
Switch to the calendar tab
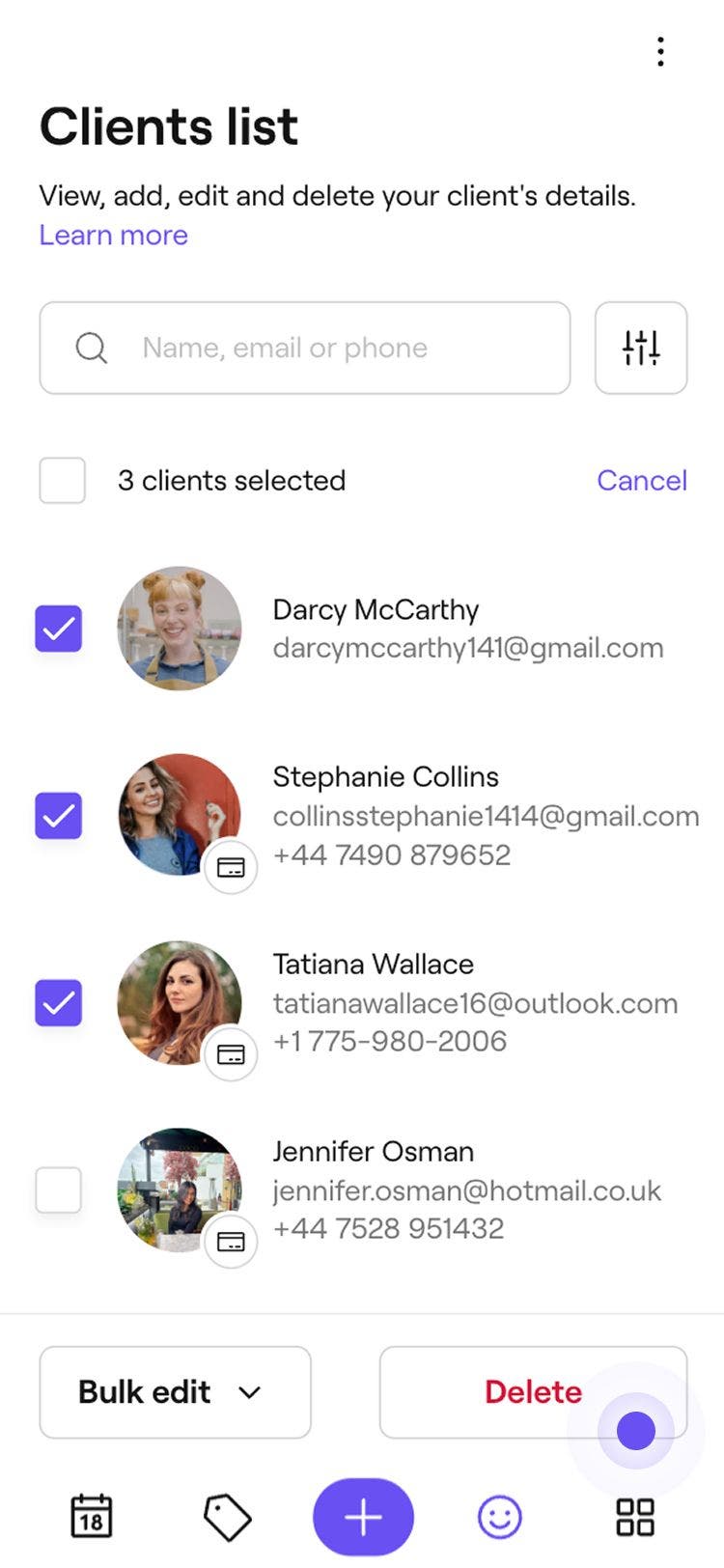tap(92, 1517)
